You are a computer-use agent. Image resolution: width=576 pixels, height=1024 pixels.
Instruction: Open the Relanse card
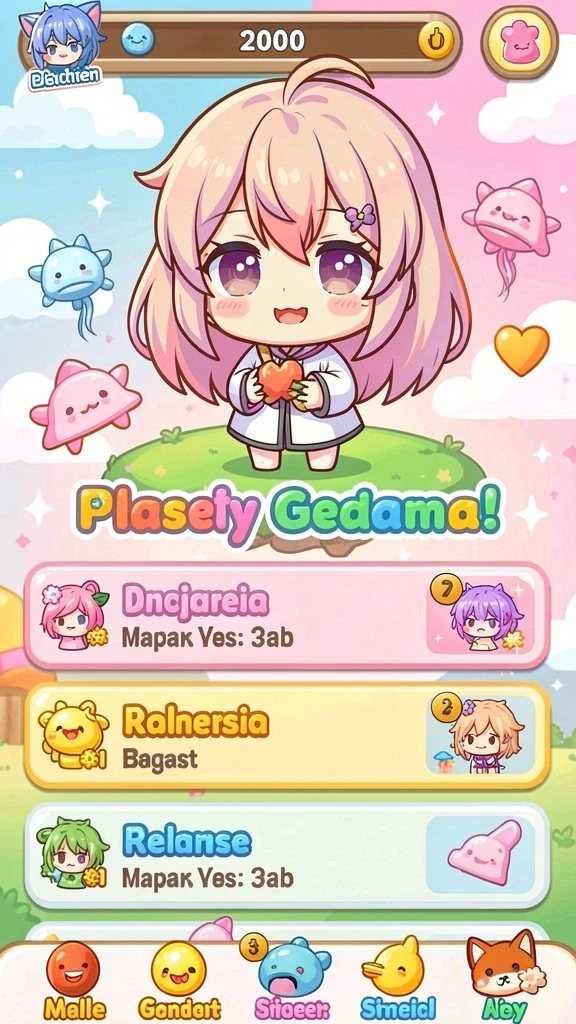287,856
